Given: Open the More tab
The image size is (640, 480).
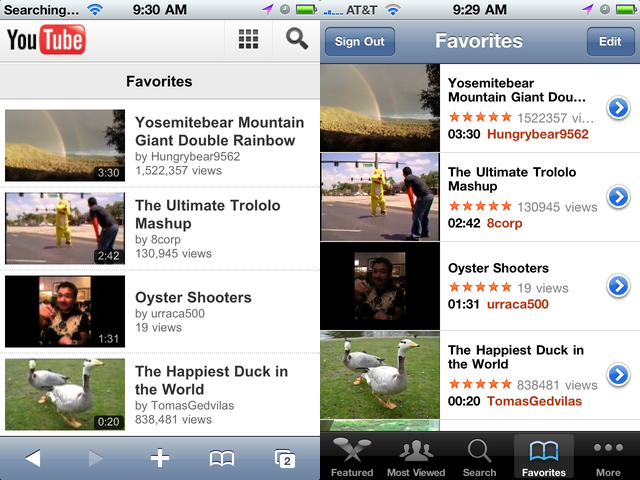Looking at the screenshot, I should pyautogui.click(x=607, y=457).
